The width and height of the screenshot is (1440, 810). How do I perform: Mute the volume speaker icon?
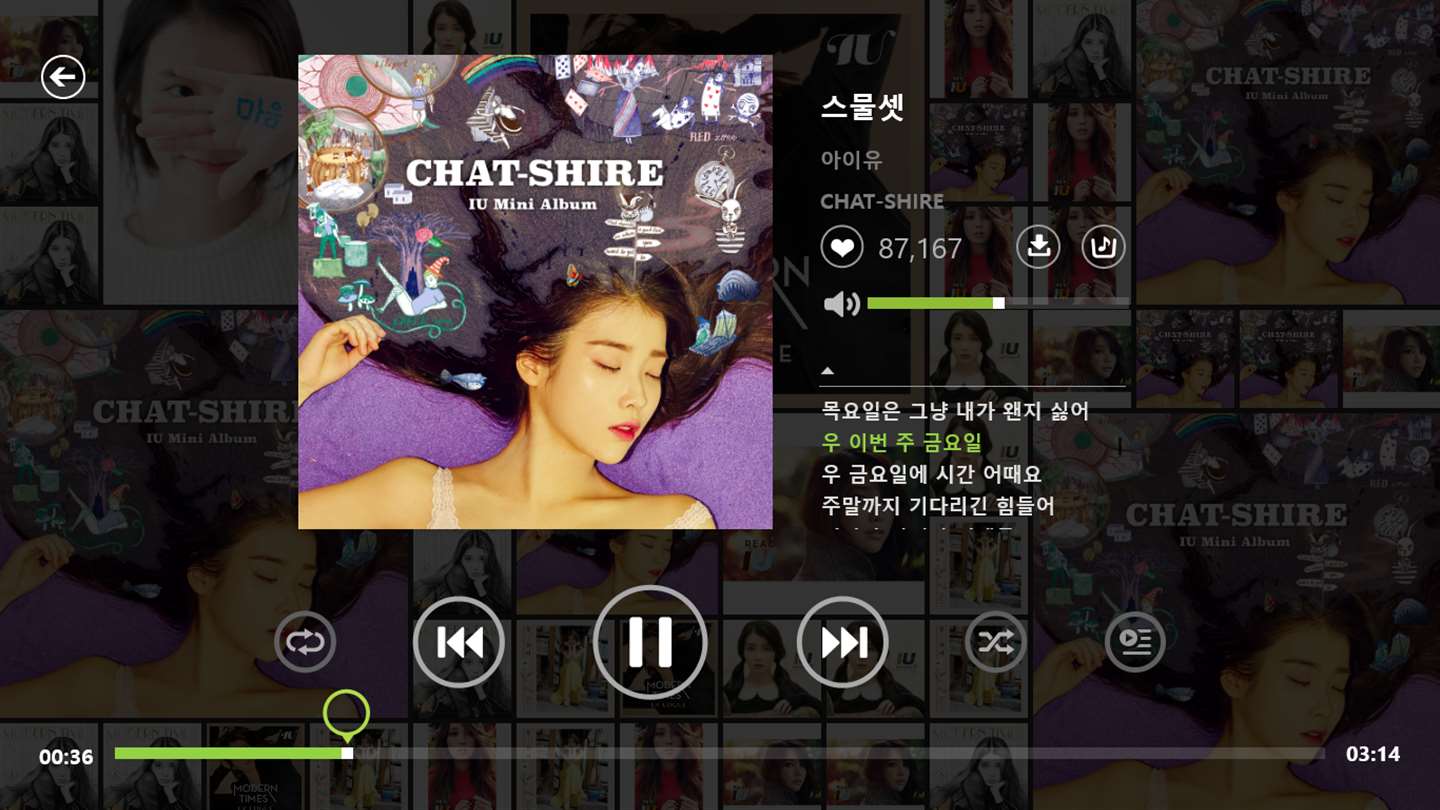[x=841, y=303]
